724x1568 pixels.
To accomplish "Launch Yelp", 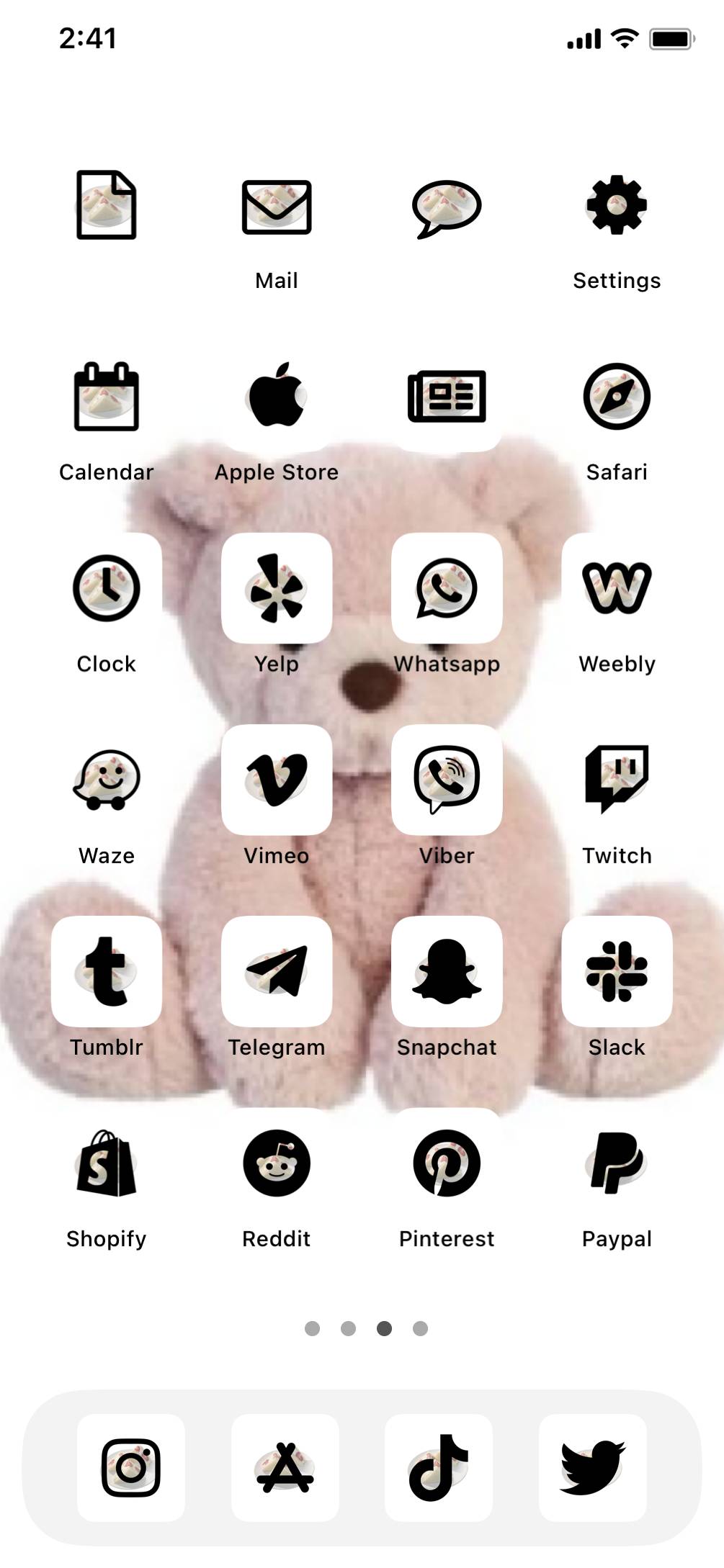I will pos(277,588).
